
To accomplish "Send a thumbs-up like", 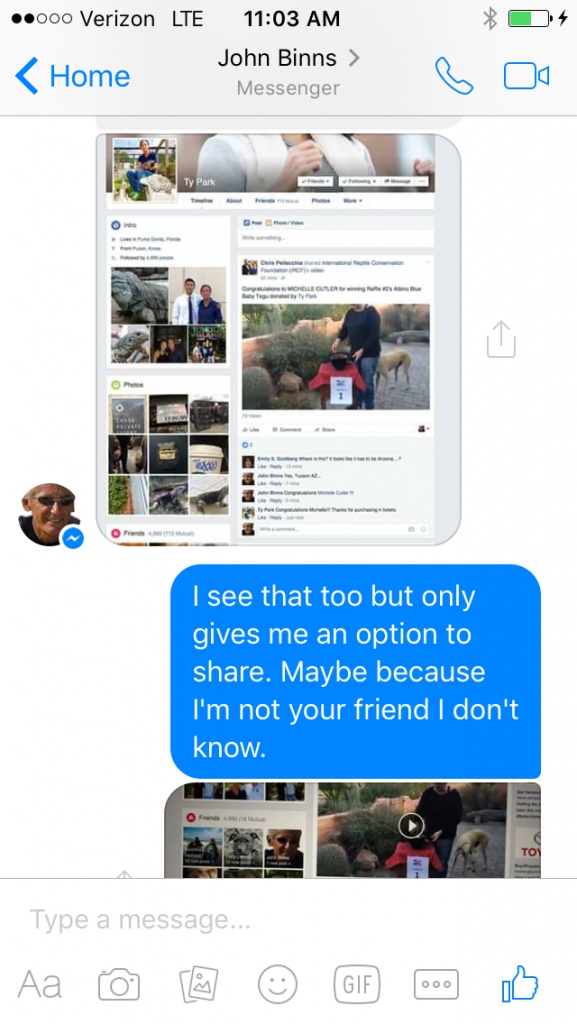I will [520, 983].
